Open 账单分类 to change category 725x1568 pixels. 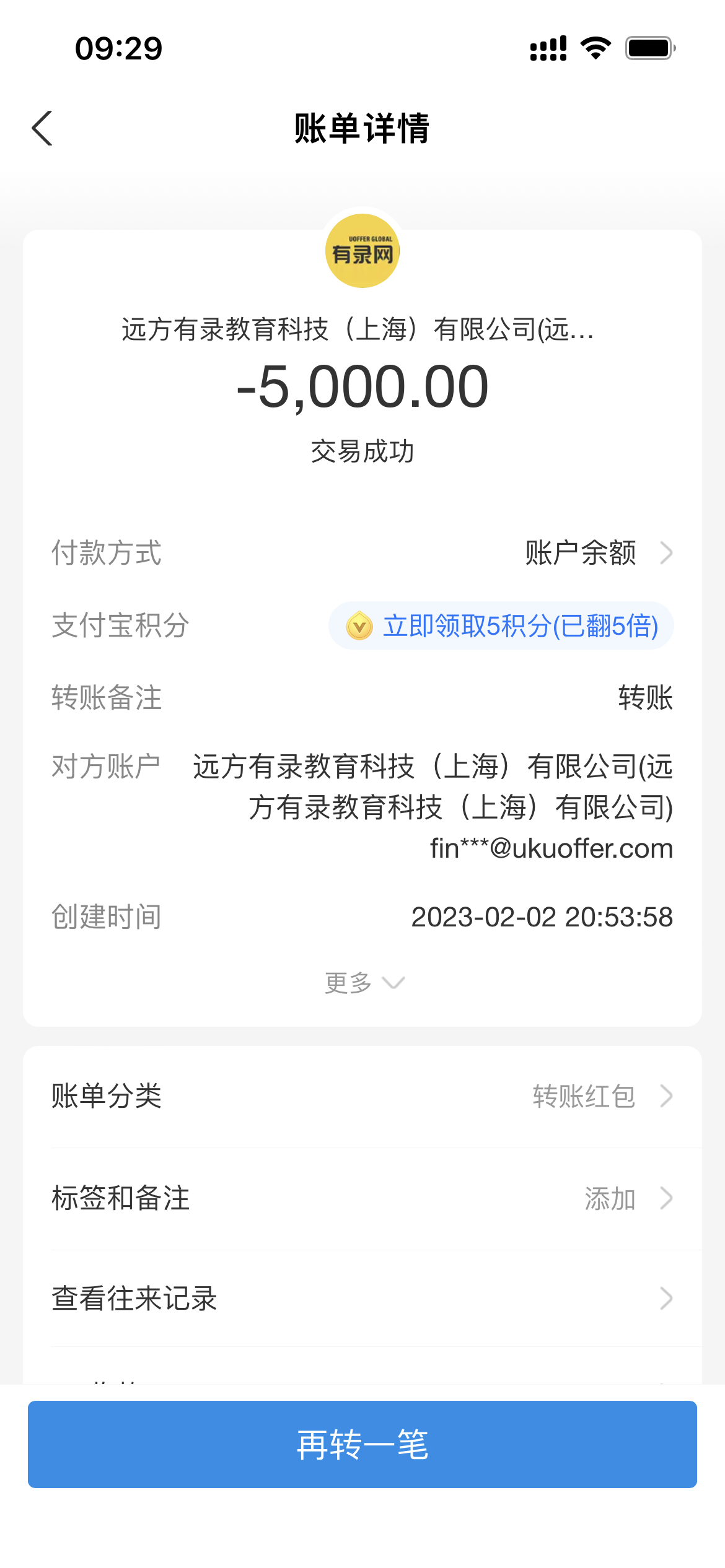[x=362, y=1096]
